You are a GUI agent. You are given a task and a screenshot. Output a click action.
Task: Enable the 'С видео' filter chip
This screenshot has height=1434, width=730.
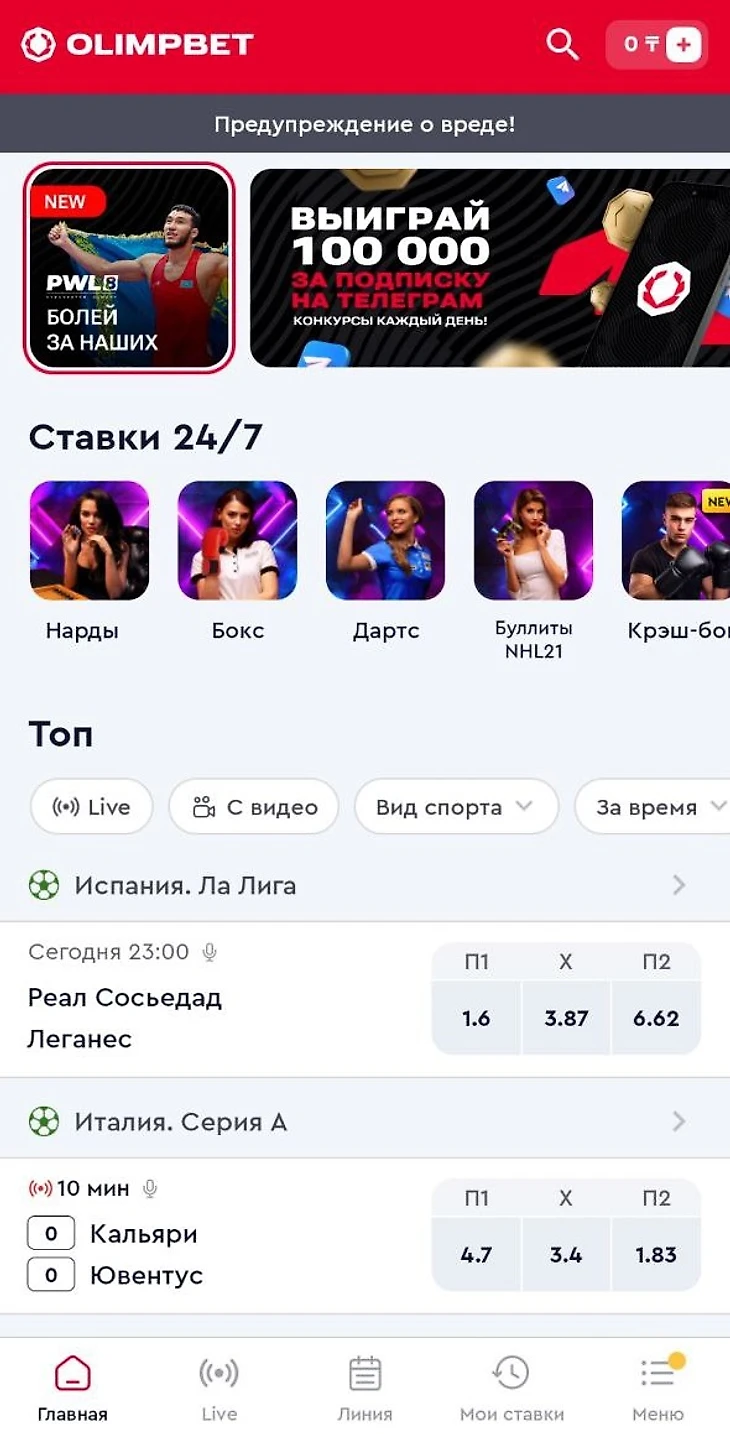[x=254, y=807]
